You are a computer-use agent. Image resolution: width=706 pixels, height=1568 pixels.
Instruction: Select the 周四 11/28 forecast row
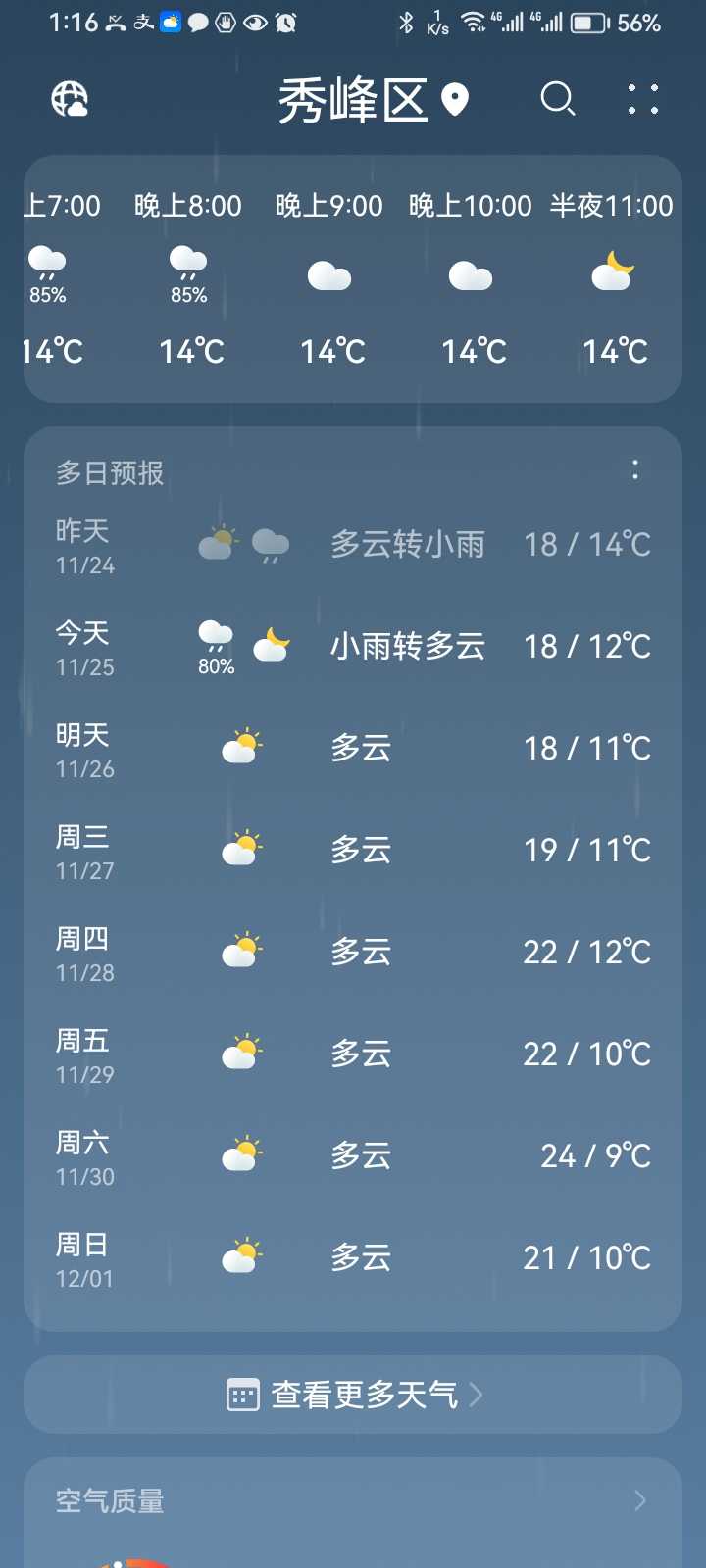353,953
